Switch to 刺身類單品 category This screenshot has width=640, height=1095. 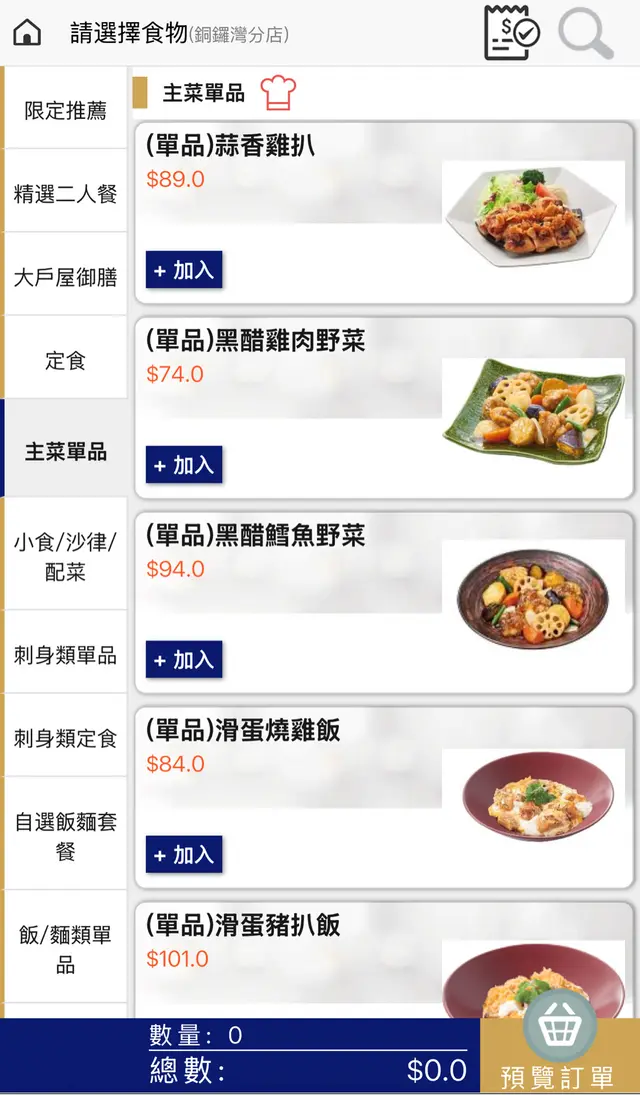(66, 655)
